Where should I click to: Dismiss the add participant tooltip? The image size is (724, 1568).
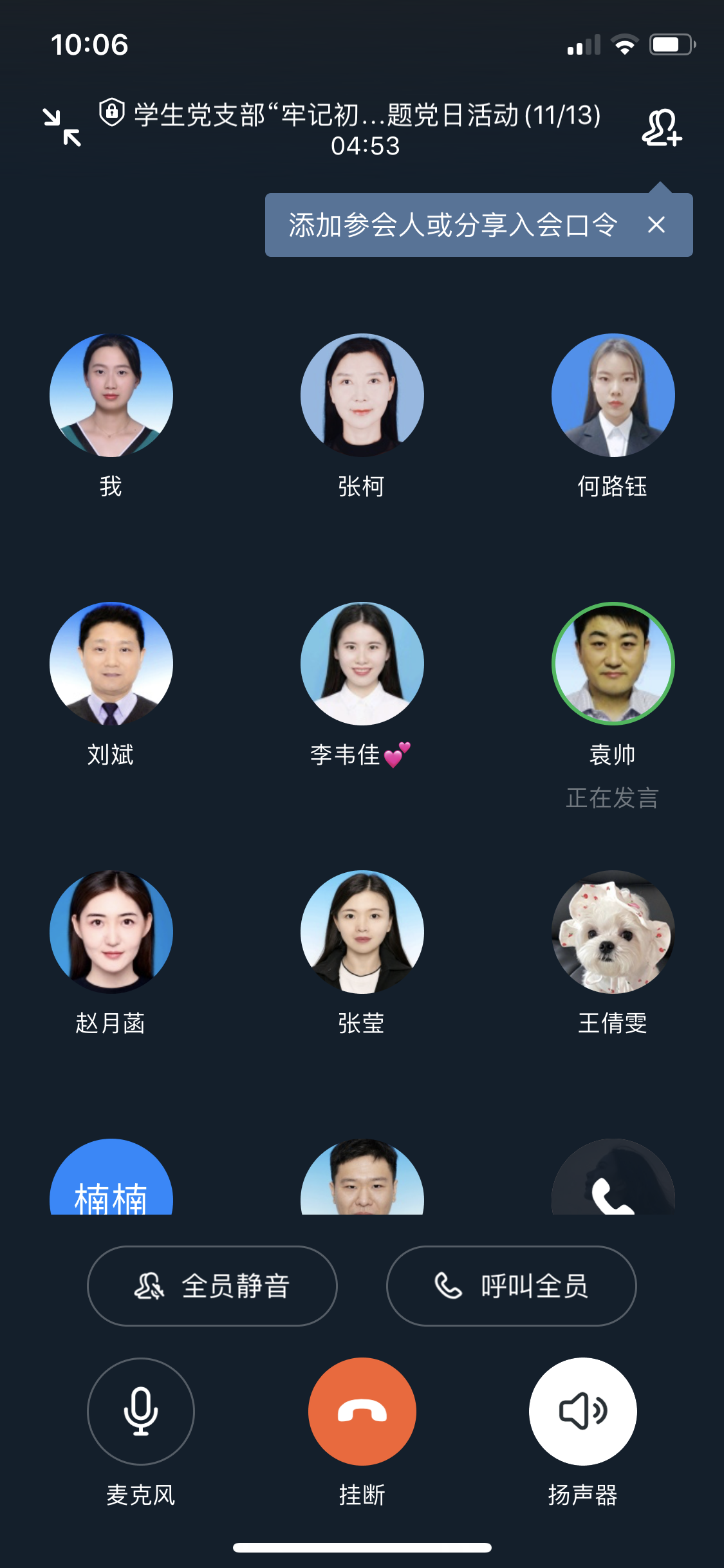coord(656,225)
